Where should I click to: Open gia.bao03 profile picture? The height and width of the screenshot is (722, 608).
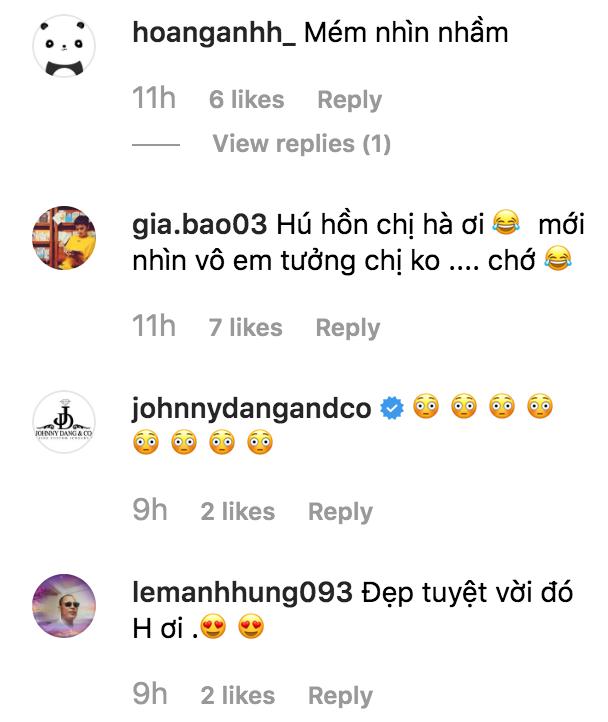point(64,237)
